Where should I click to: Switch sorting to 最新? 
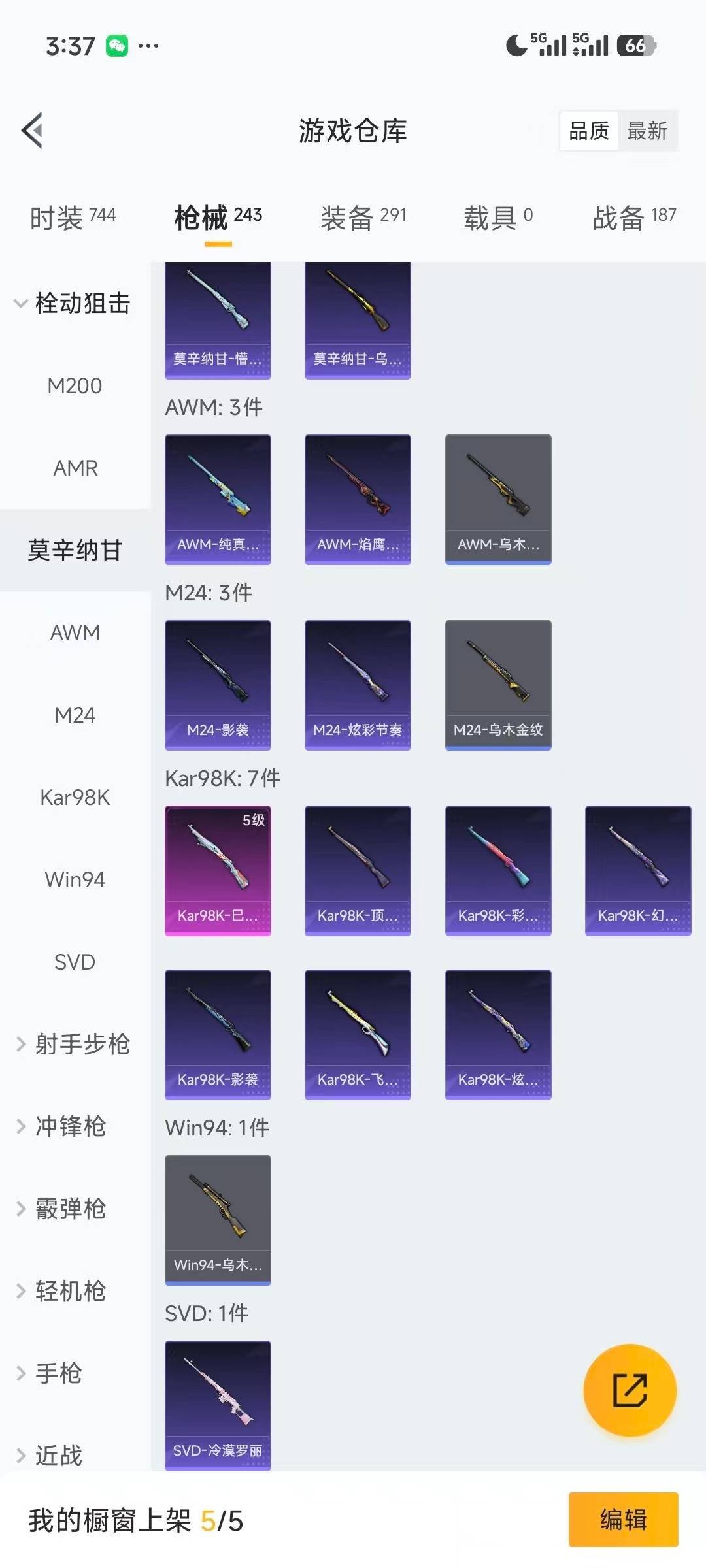pos(648,131)
